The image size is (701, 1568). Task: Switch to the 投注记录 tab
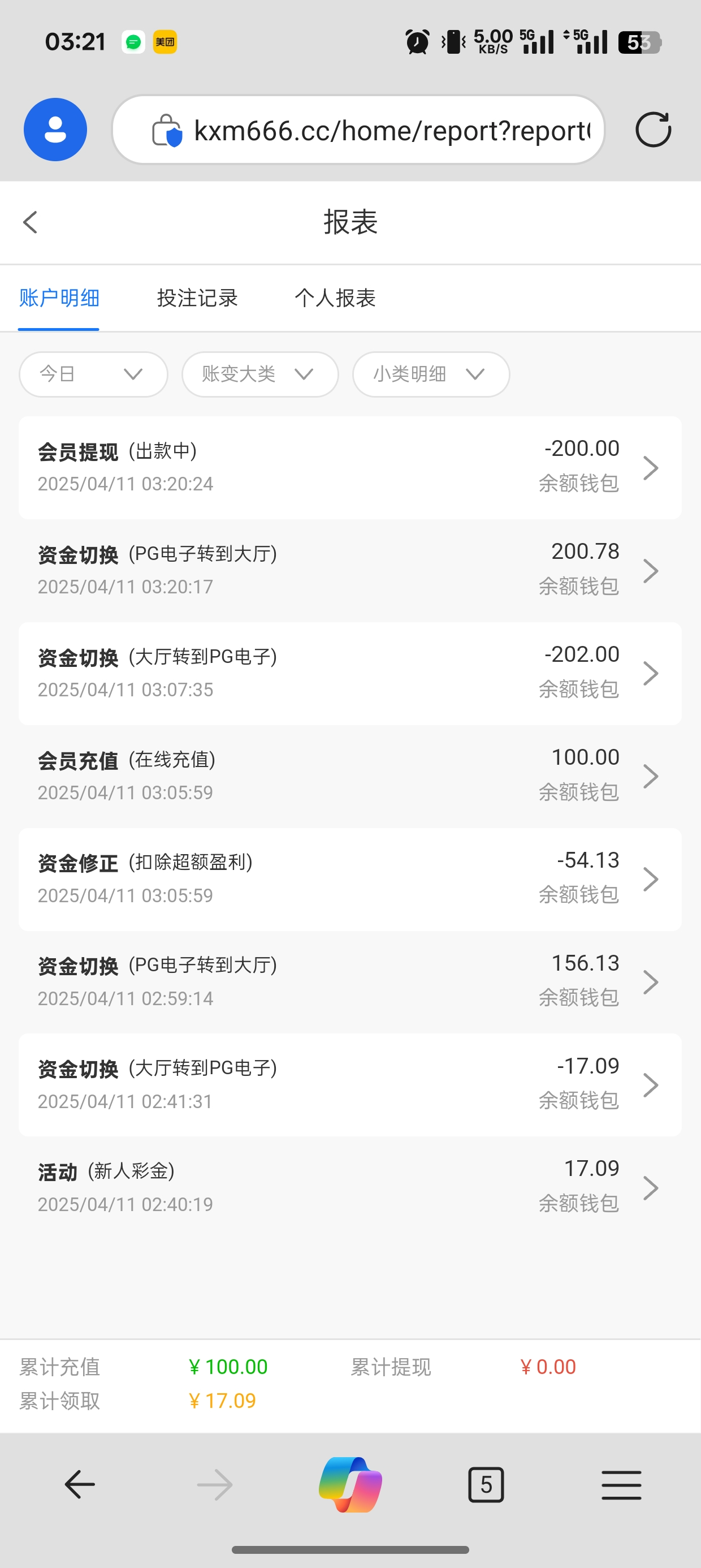click(x=197, y=298)
